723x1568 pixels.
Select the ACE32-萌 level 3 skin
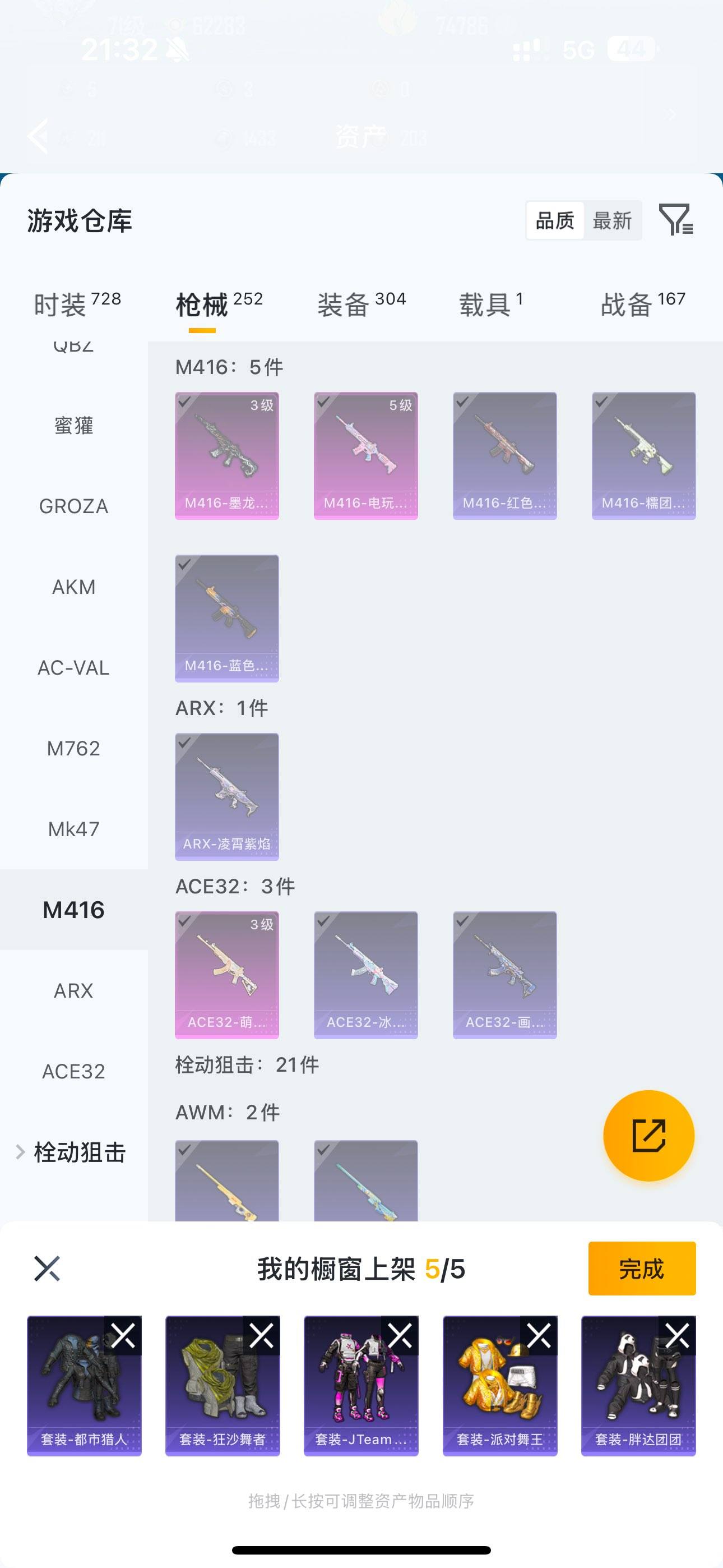[x=226, y=975]
